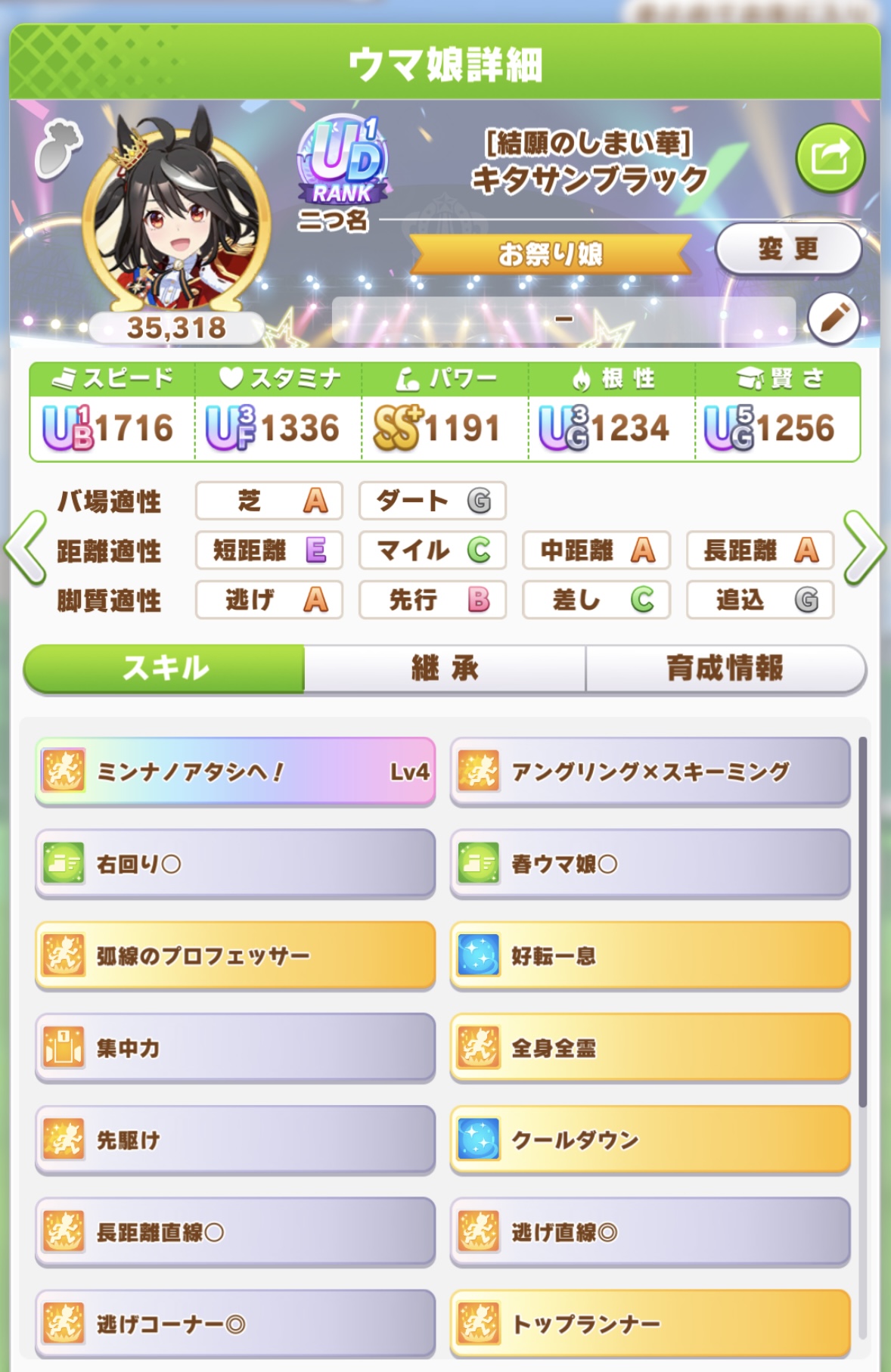Switch to the 育成情報 tab
The height and width of the screenshot is (1372, 891).
[725, 669]
